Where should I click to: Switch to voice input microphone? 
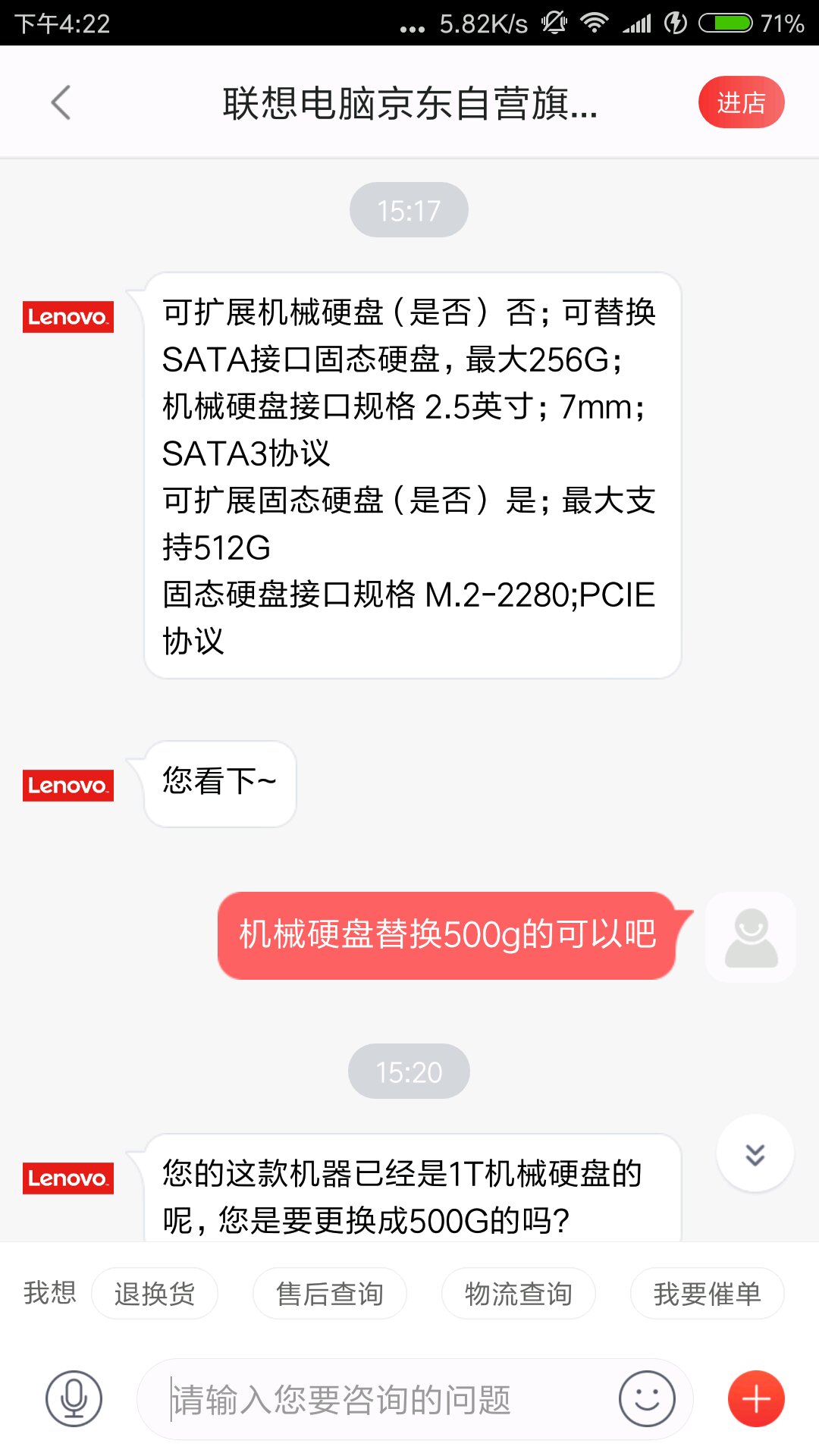(74, 1399)
